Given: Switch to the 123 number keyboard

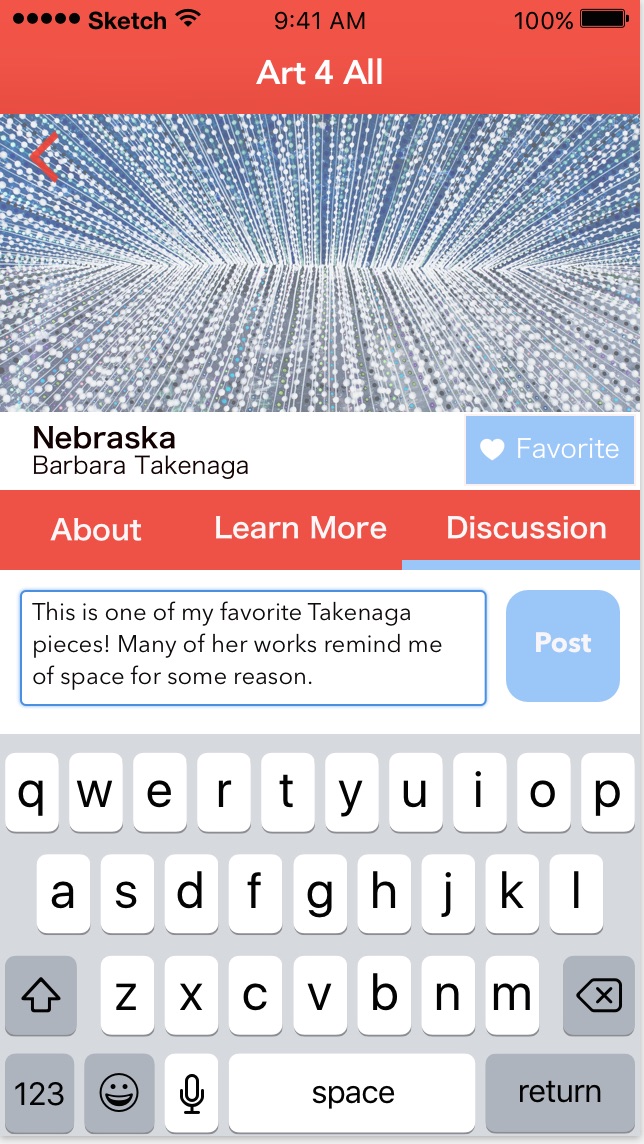Looking at the screenshot, I should 40,1092.
